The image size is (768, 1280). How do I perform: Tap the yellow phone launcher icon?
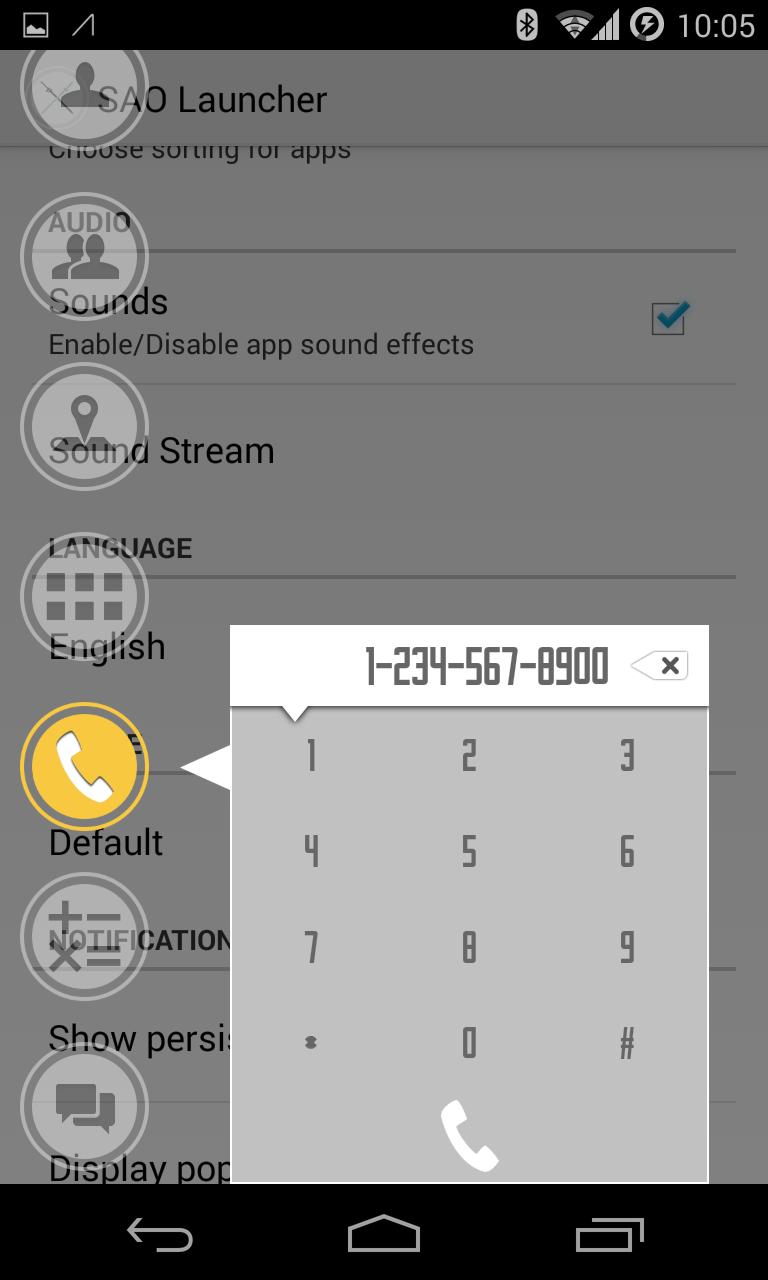point(85,767)
